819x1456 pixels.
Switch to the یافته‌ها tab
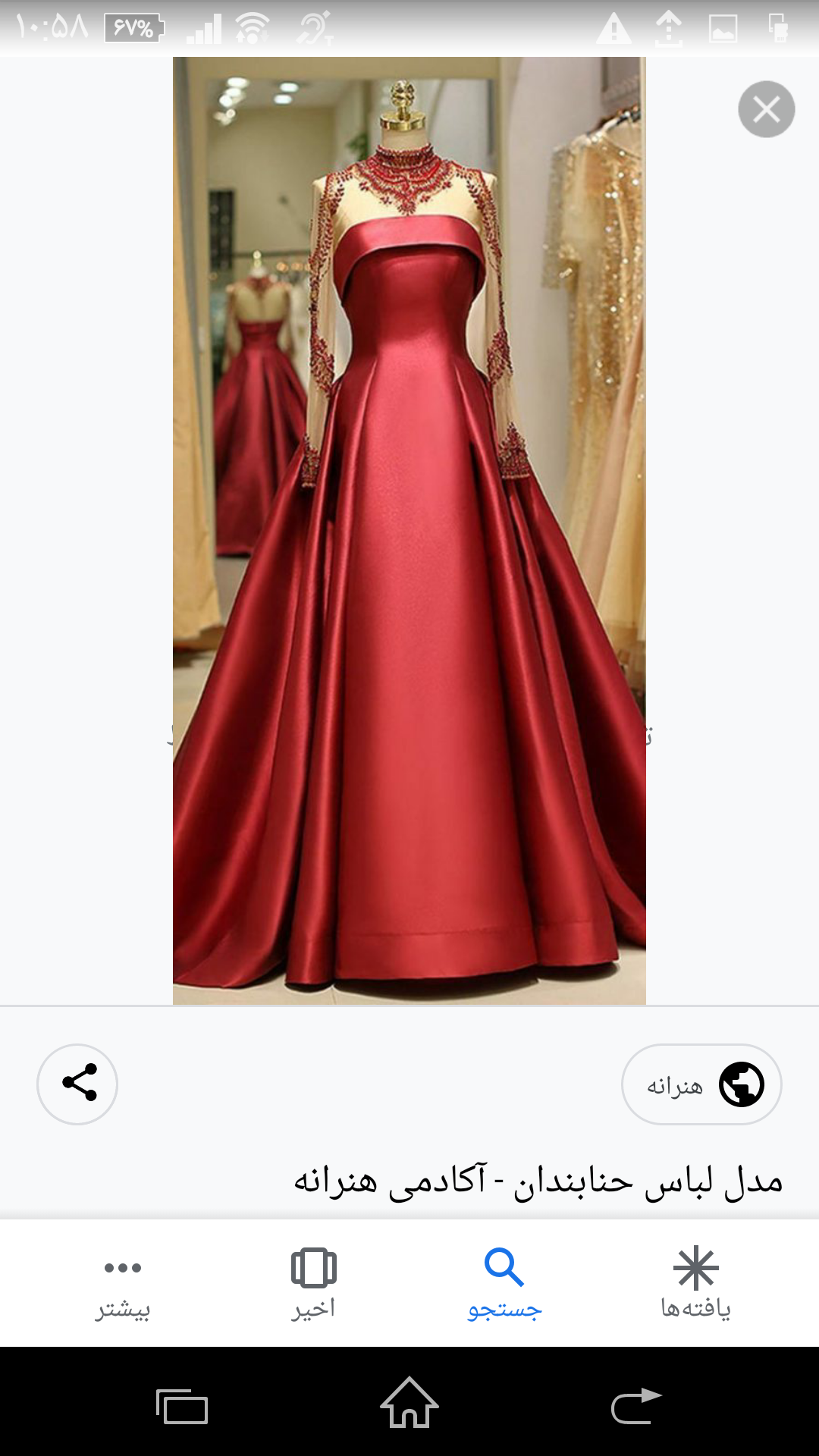pos(695,1283)
